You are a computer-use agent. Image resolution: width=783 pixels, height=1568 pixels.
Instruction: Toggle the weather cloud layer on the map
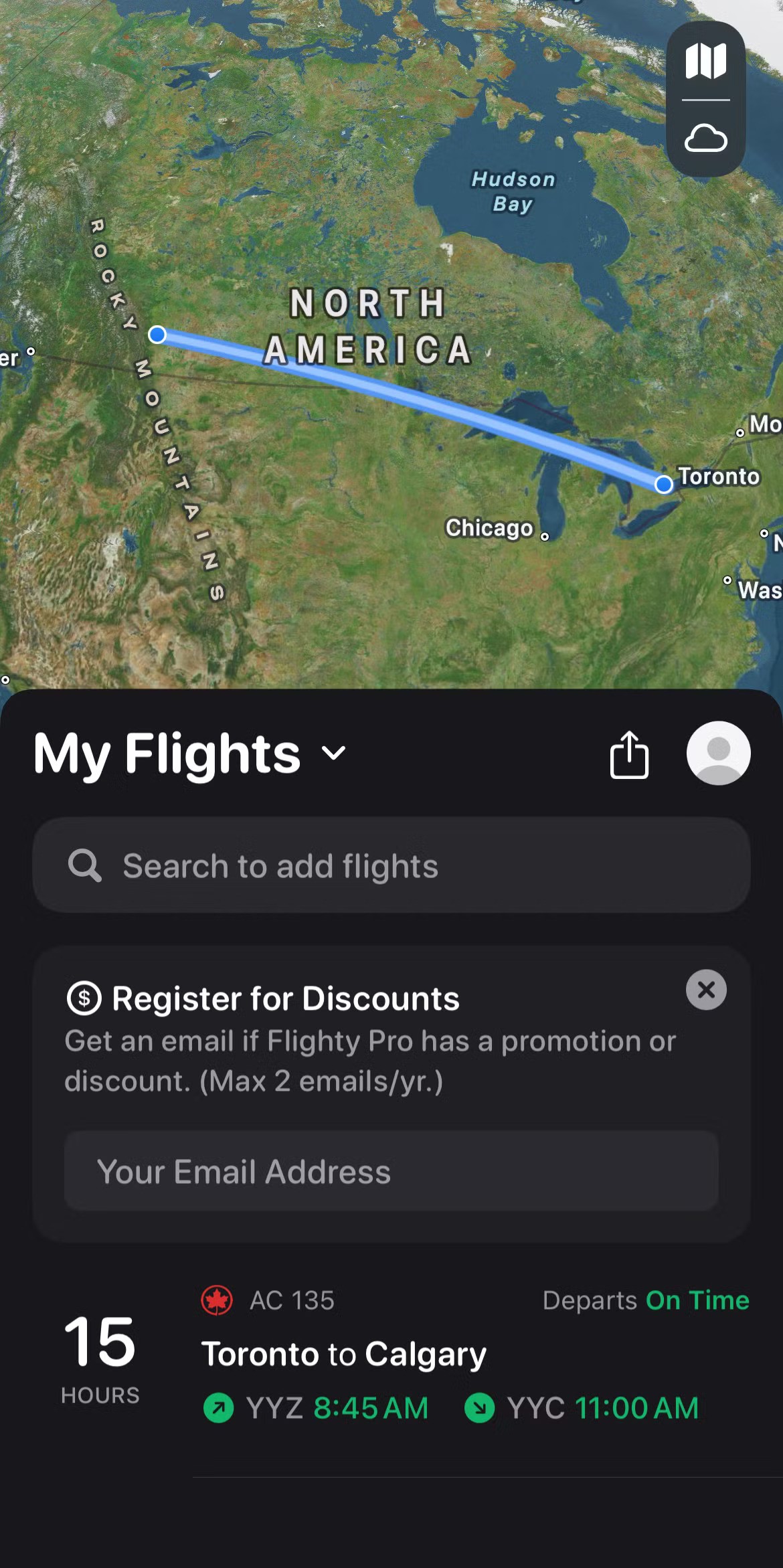click(x=705, y=139)
